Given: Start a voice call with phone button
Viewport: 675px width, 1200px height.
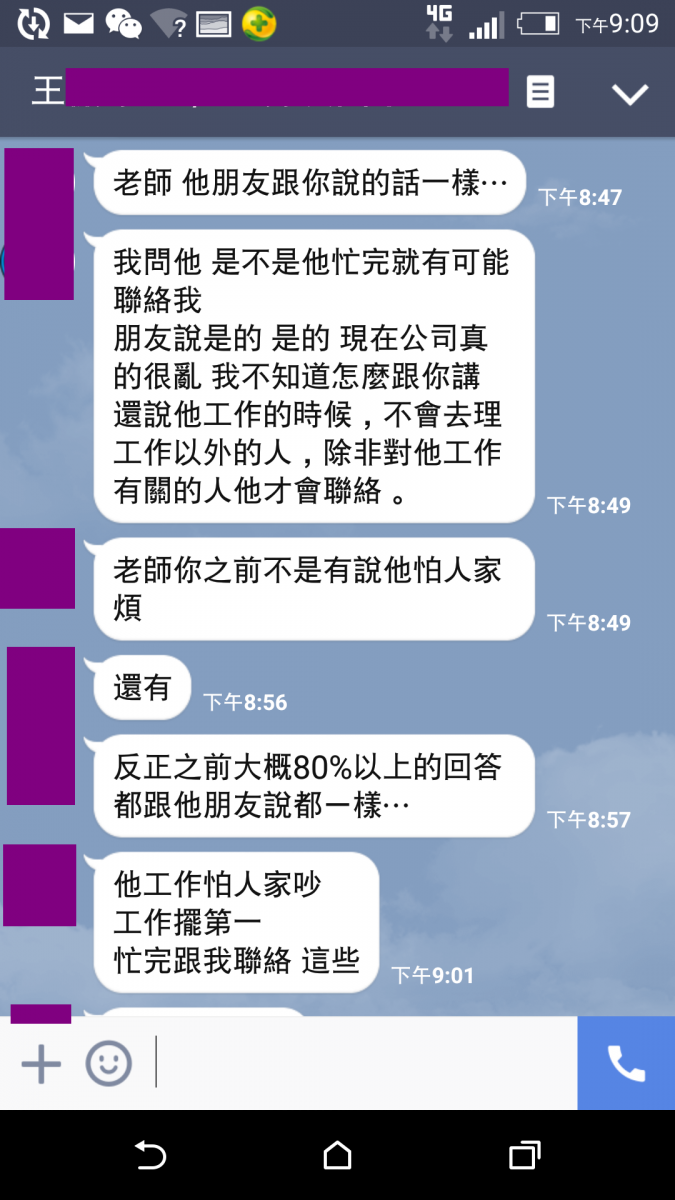Looking at the screenshot, I should click(626, 1064).
